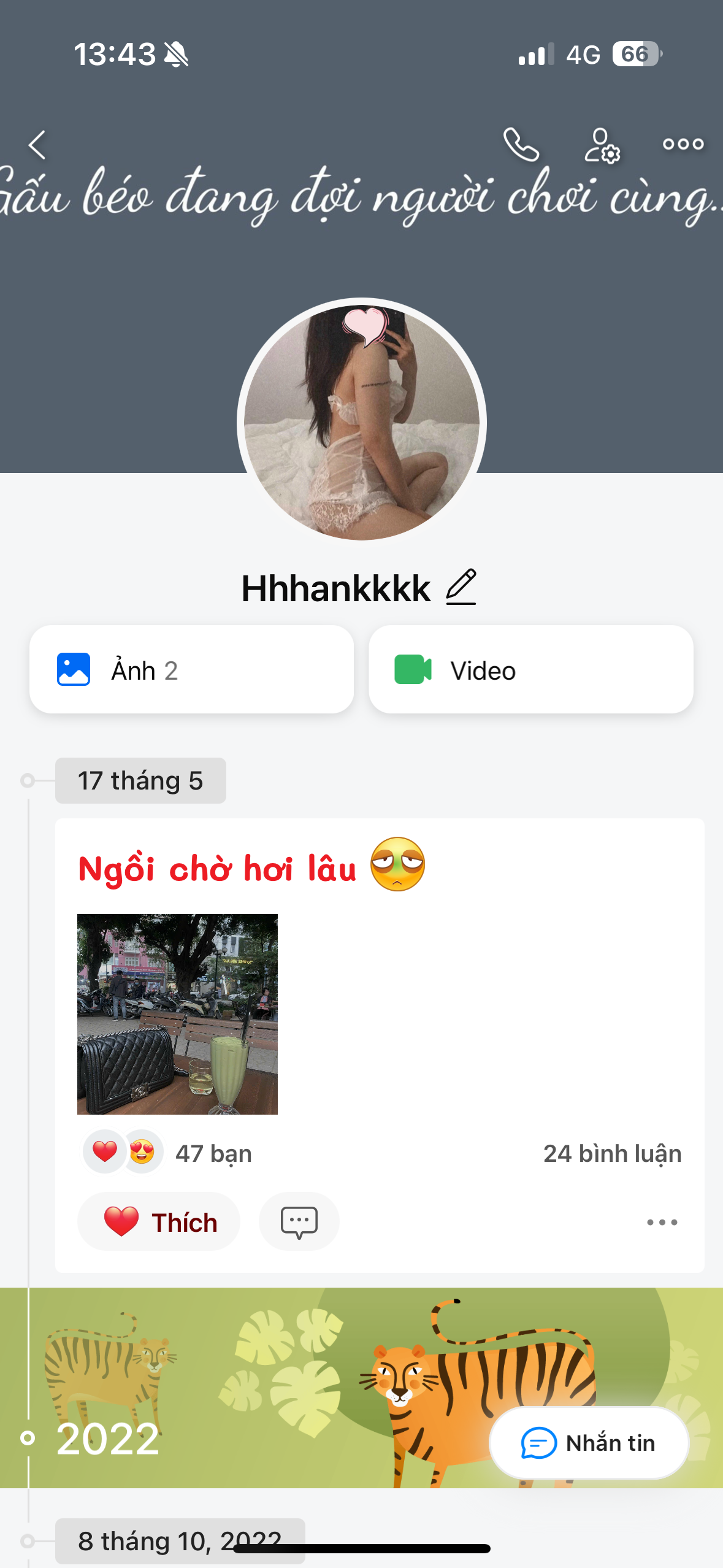
Task: View the profile avatar picture
Action: point(362,422)
